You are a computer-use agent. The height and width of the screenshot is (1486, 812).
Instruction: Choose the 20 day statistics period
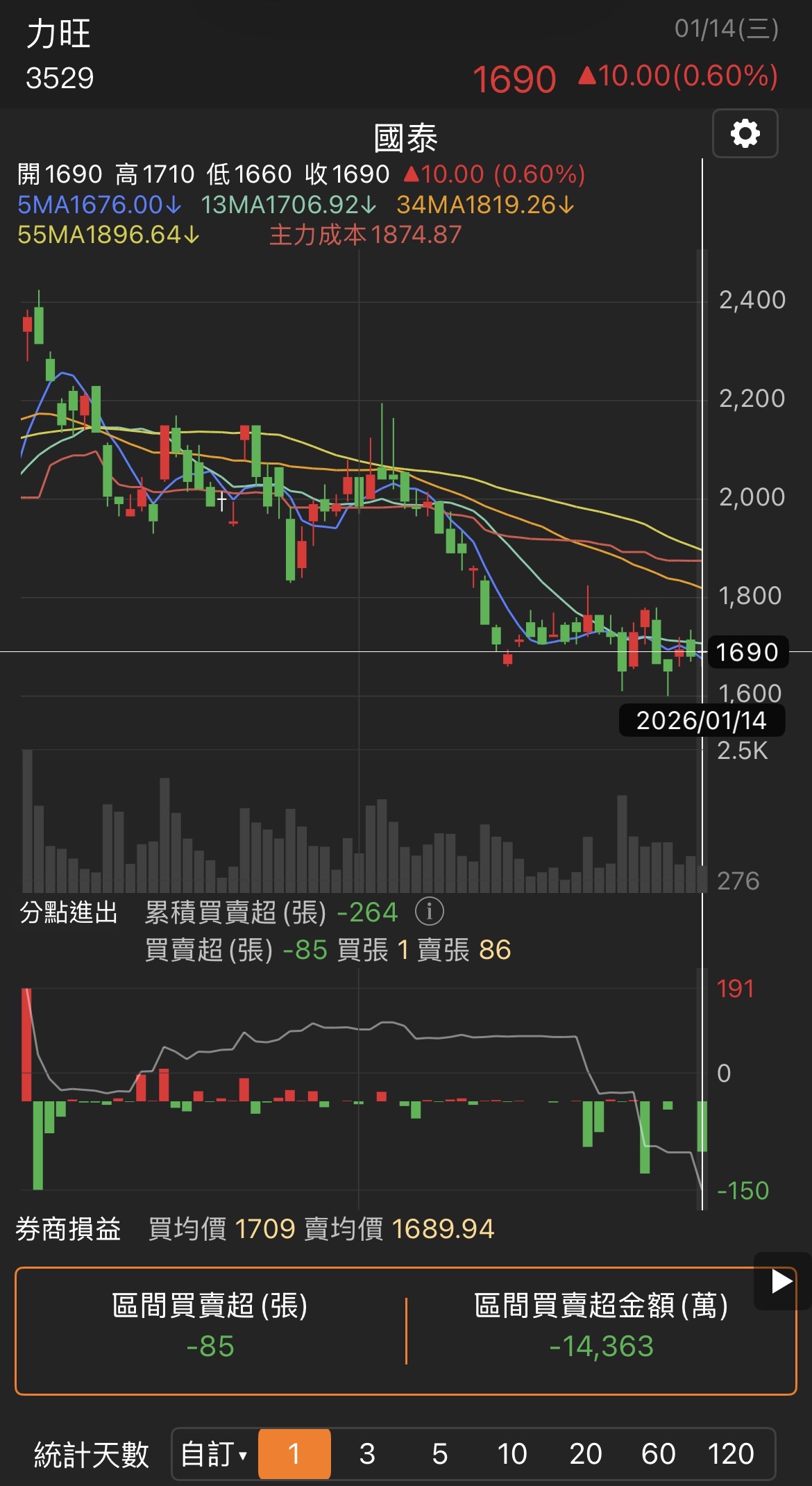(x=585, y=1454)
